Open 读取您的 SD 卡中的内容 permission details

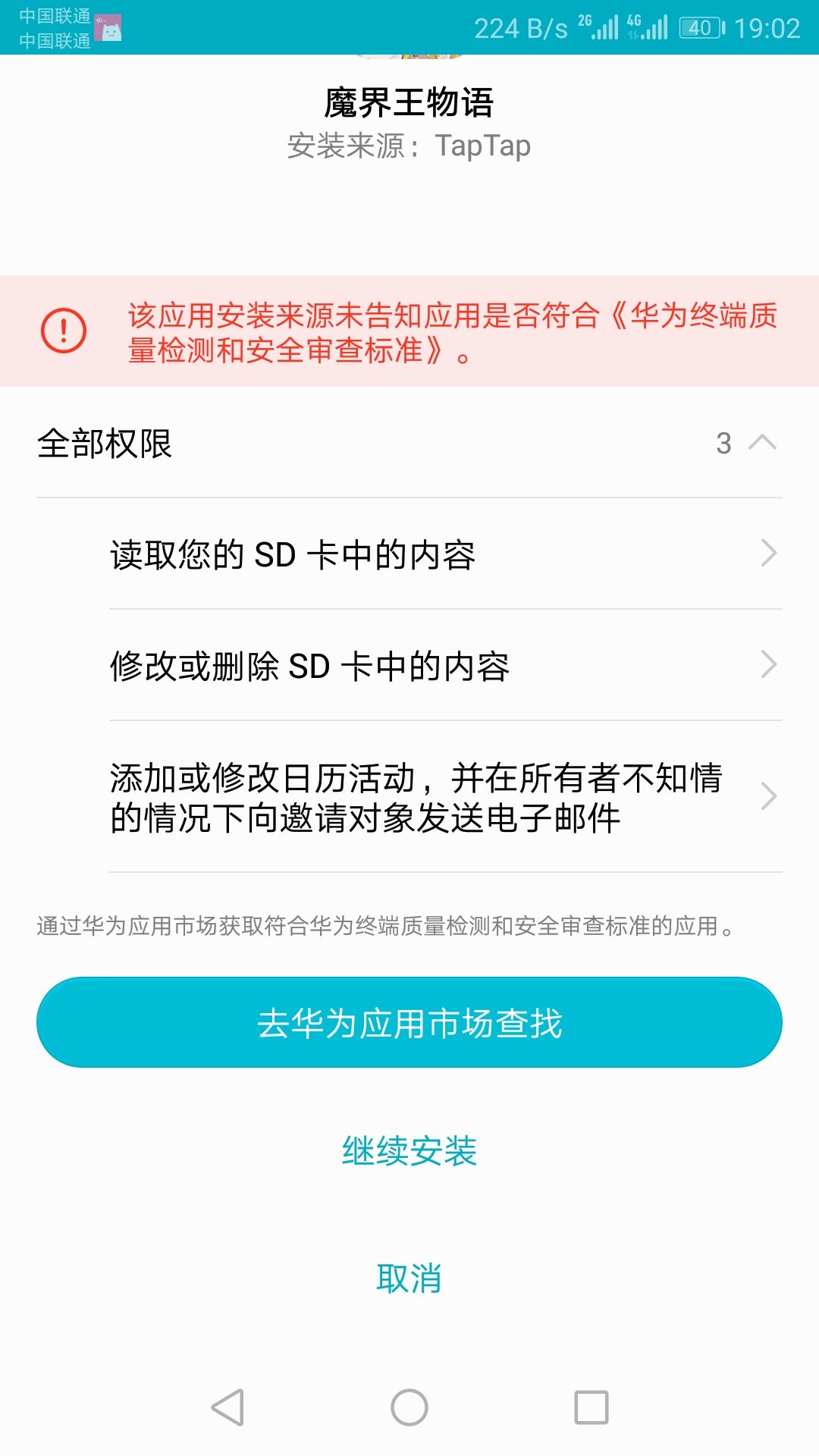click(445, 554)
